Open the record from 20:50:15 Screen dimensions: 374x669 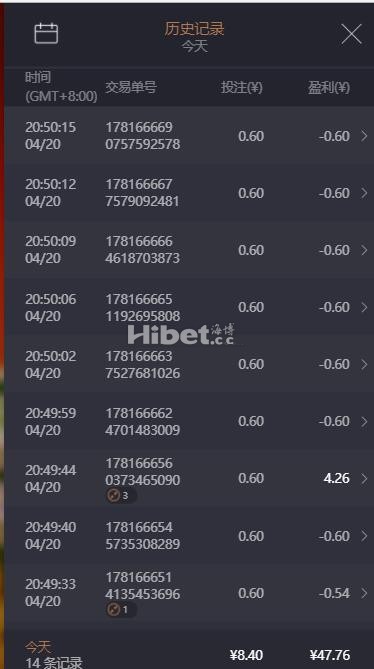tap(189, 136)
